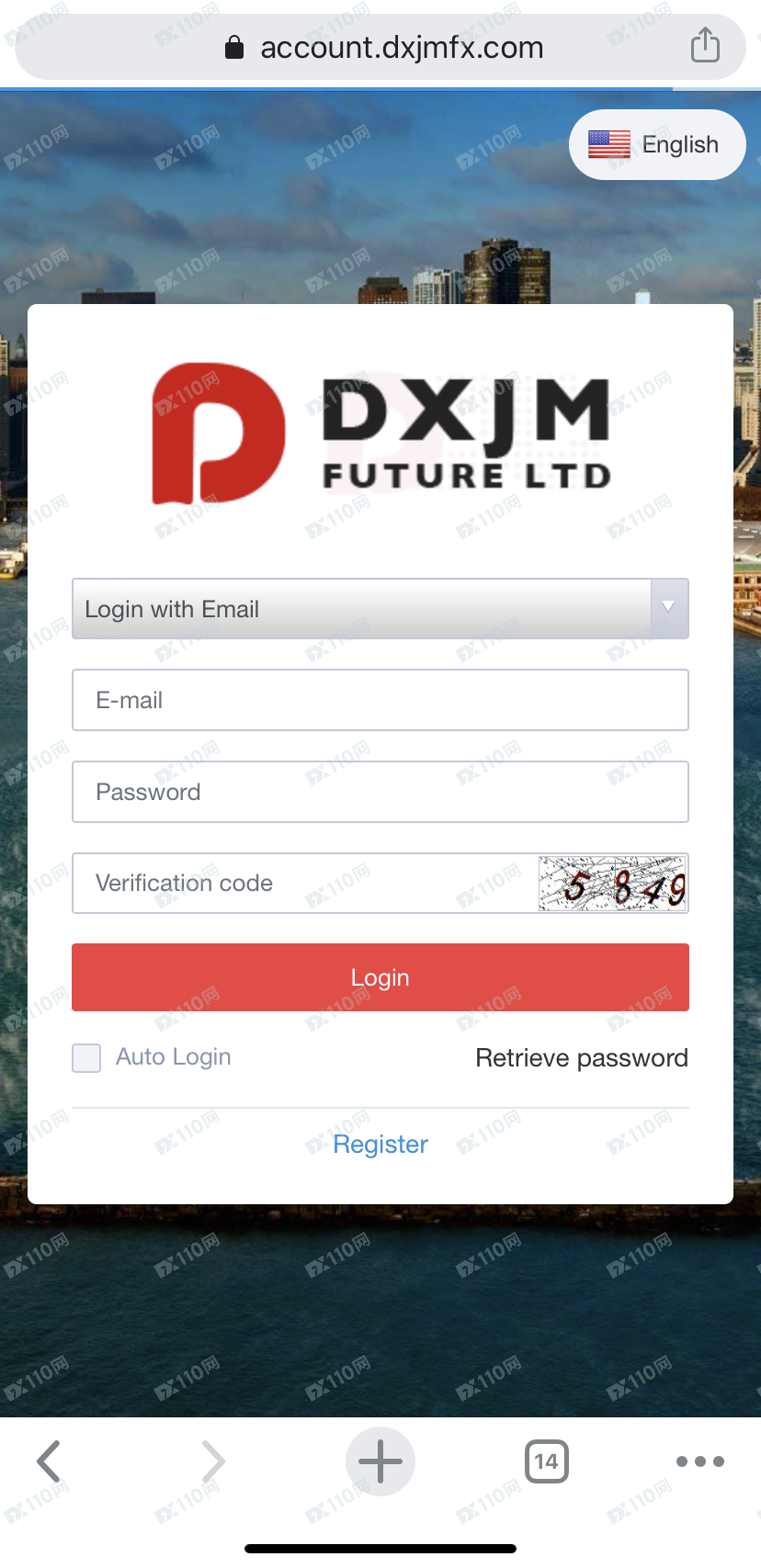Tap the red Login button
This screenshot has height=1568, width=761.
click(380, 977)
